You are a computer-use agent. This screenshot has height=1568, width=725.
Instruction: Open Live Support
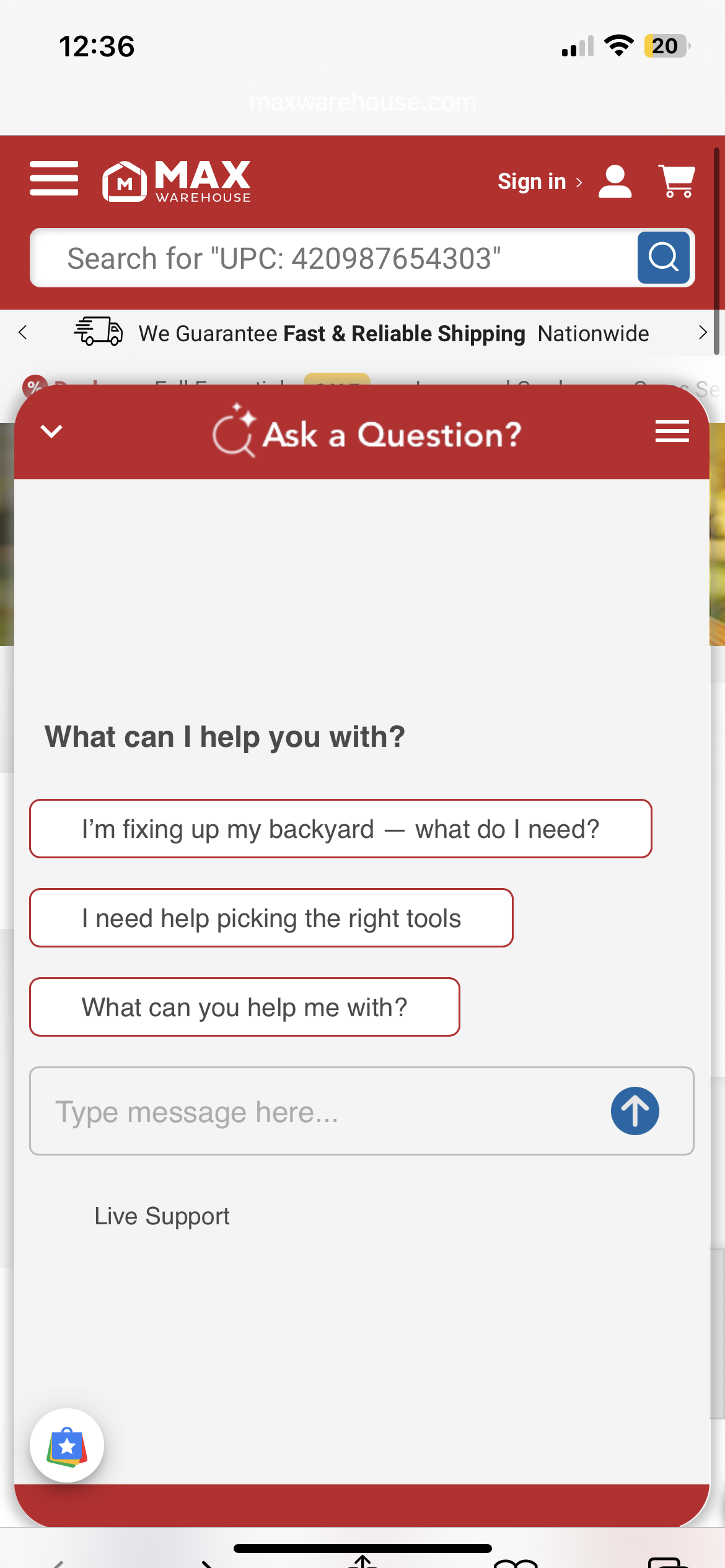pos(162,1216)
